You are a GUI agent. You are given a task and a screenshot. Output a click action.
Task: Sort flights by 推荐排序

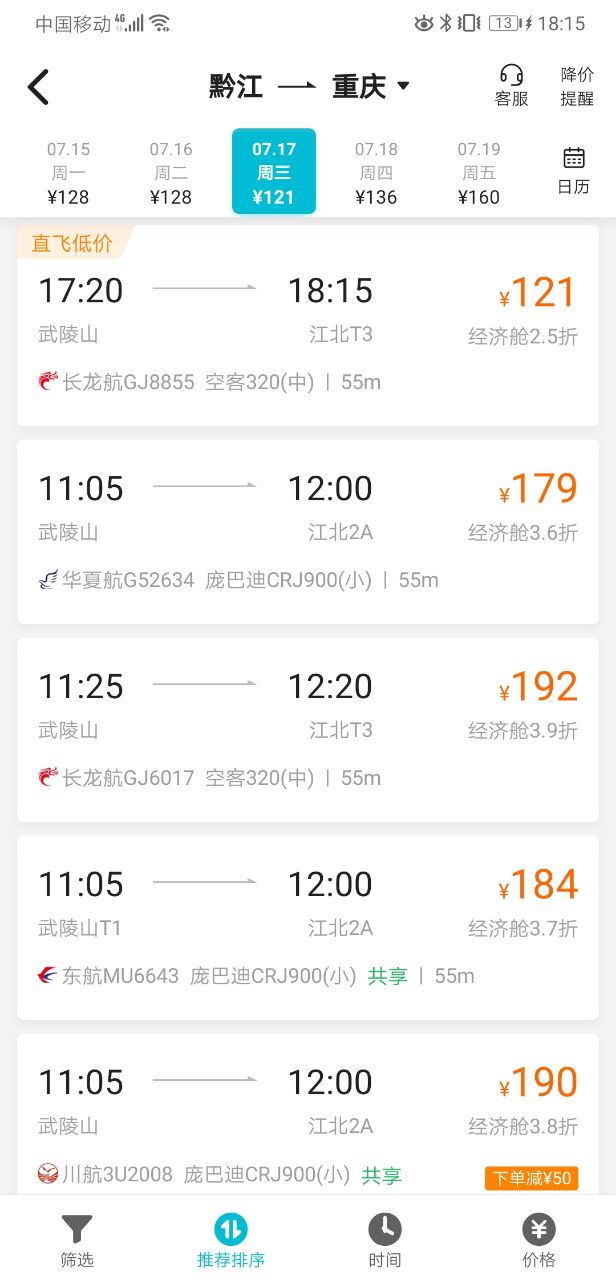[x=231, y=1240]
